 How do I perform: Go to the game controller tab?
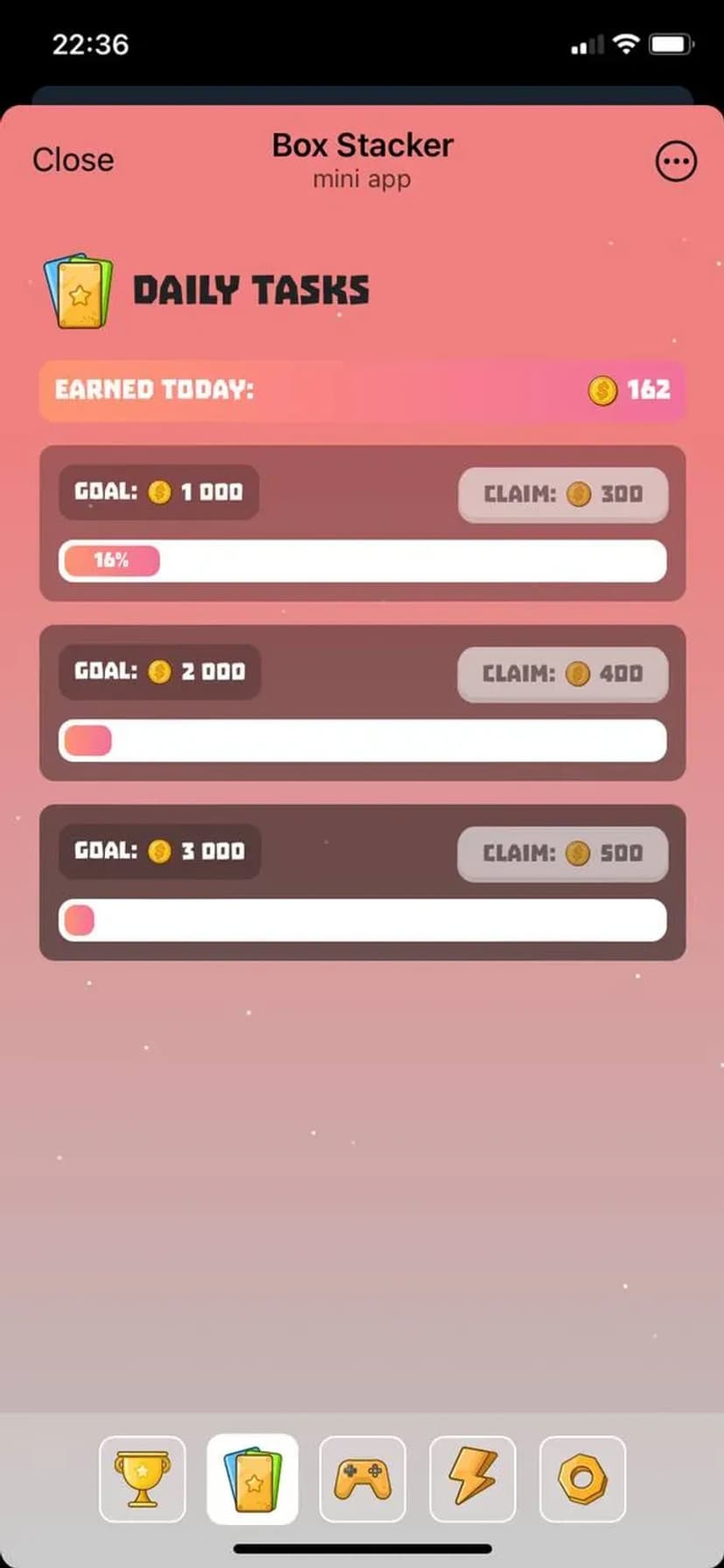[363, 1479]
